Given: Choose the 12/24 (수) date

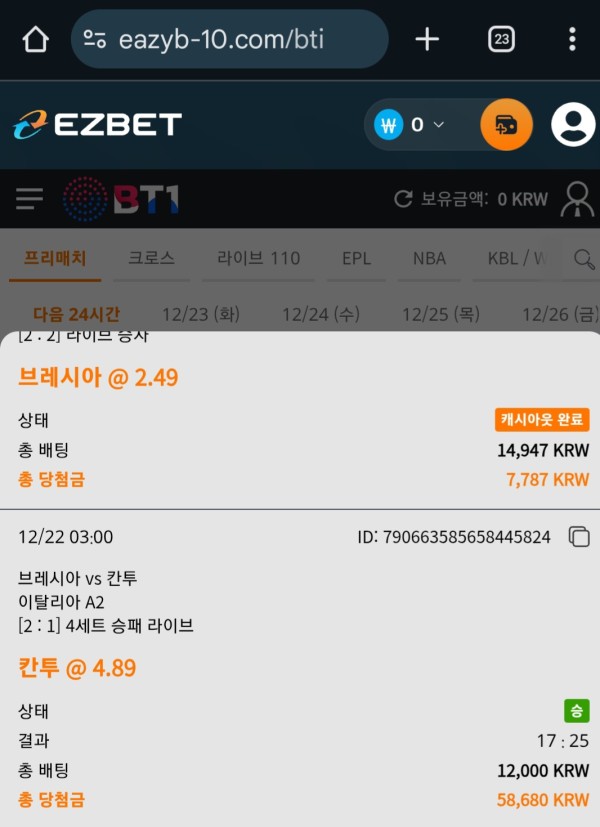Looking at the screenshot, I should pyautogui.click(x=320, y=314).
